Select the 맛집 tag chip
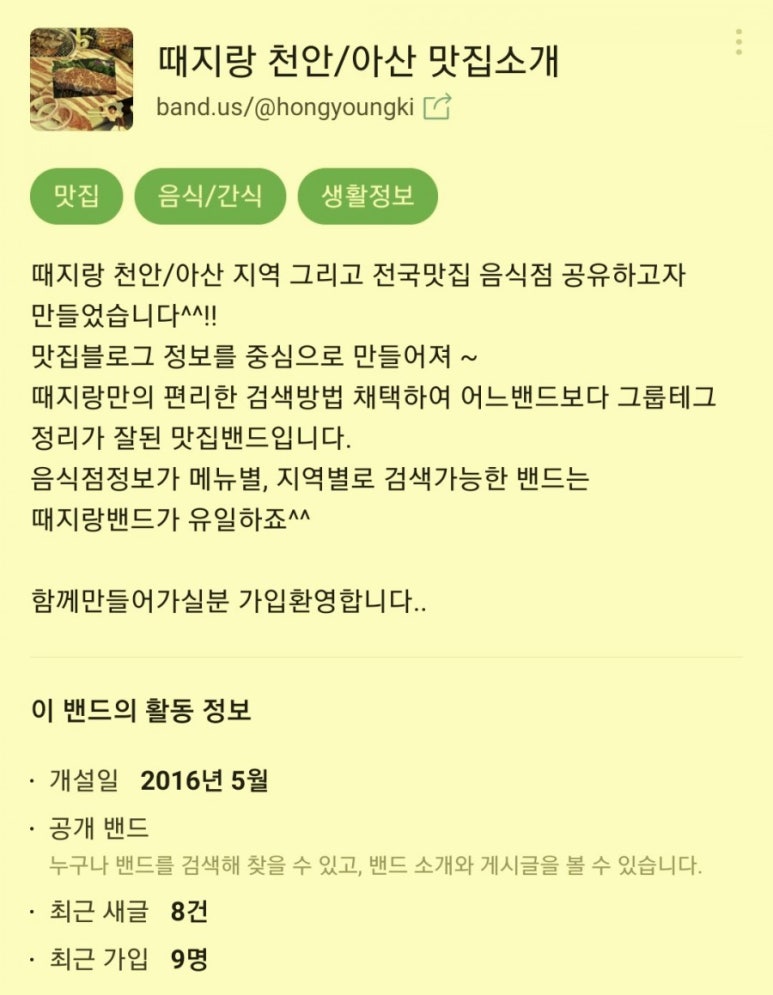Image resolution: width=773 pixels, height=995 pixels. (76, 196)
